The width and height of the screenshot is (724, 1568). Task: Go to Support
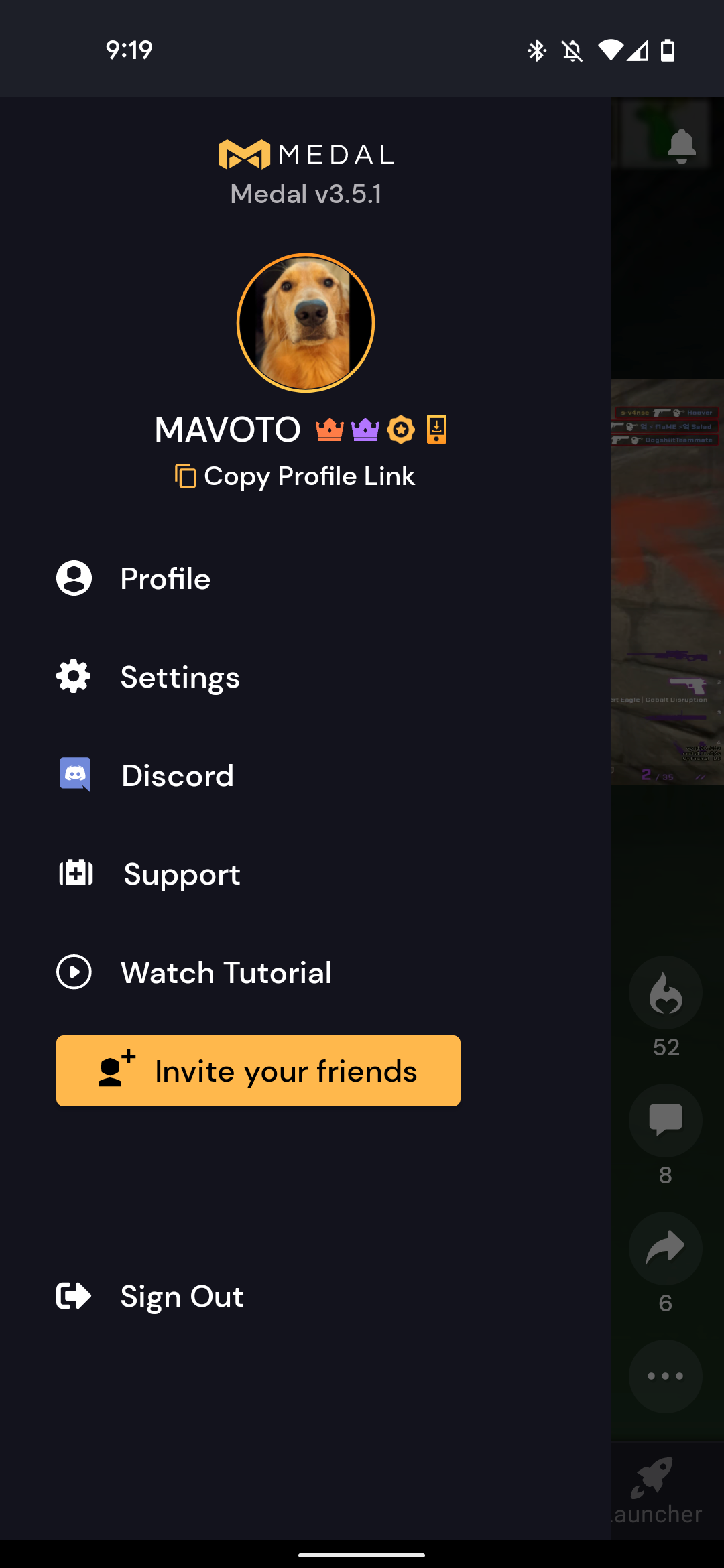[181, 874]
